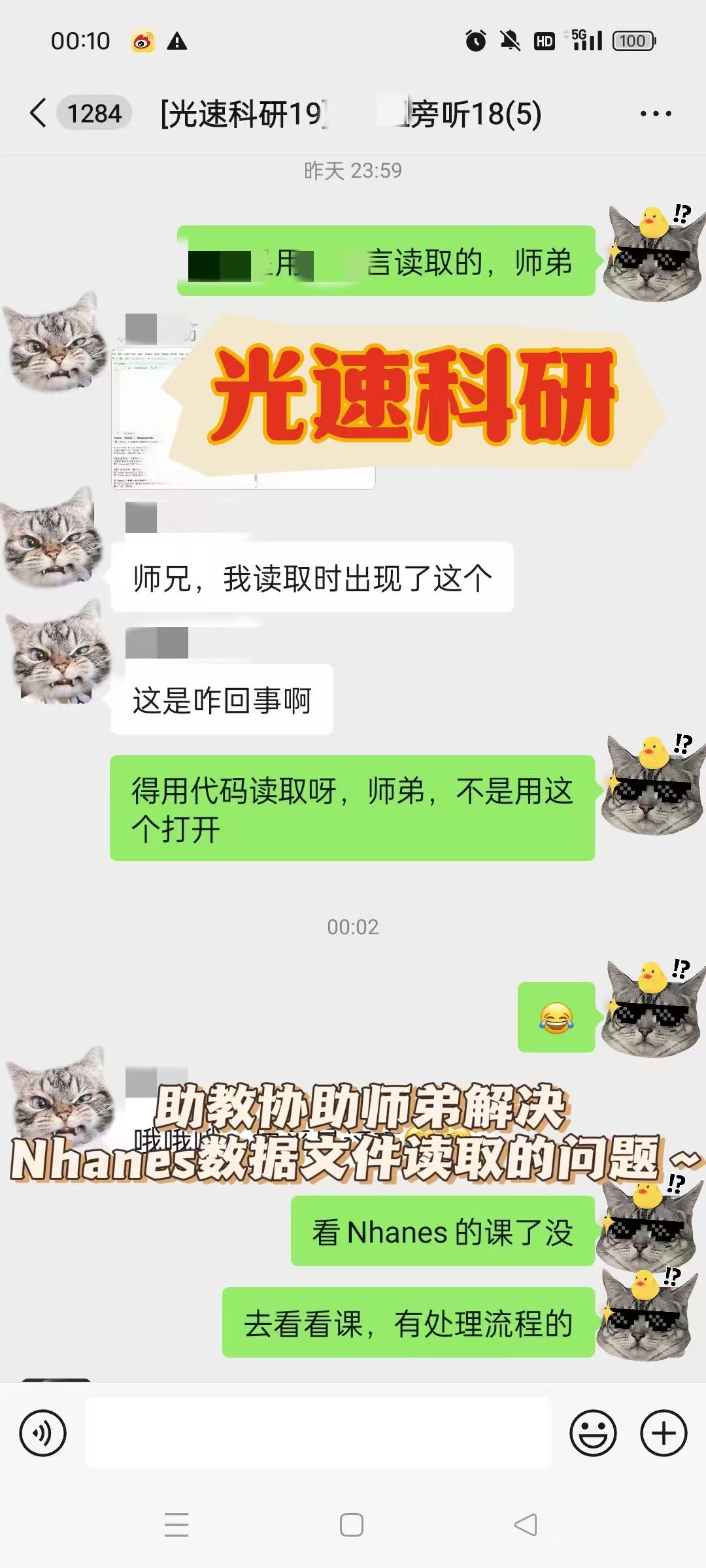Switch to voice message input

click(x=42, y=1433)
